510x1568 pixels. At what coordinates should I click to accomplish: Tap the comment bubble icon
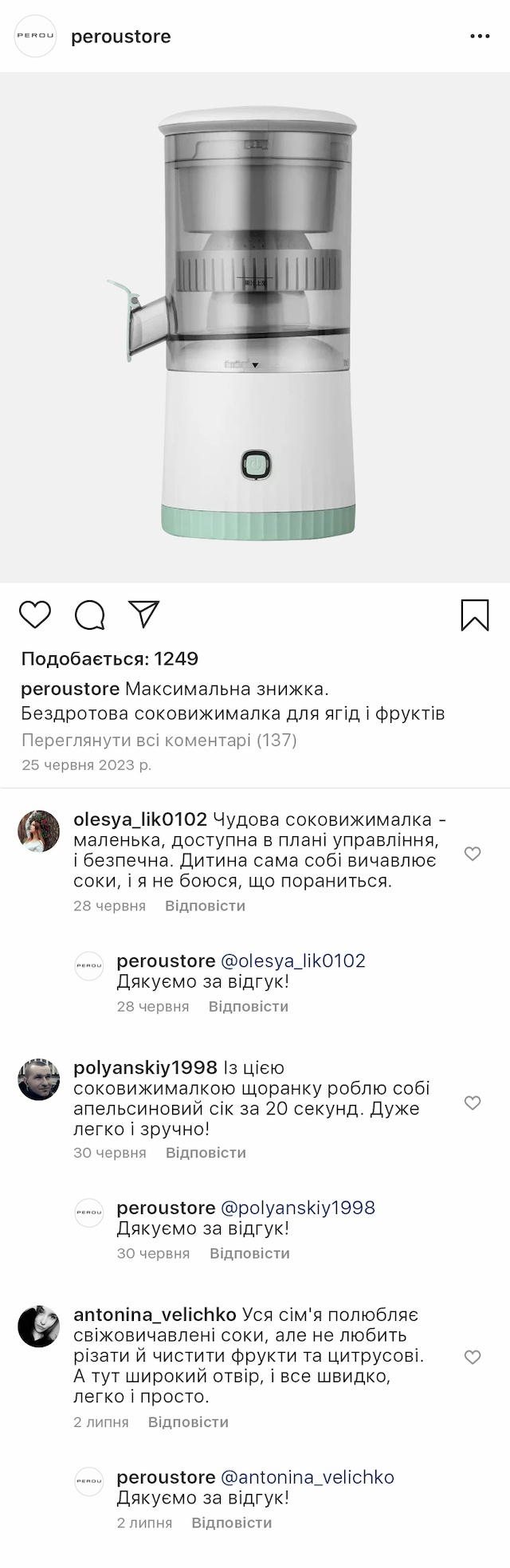click(x=90, y=615)
